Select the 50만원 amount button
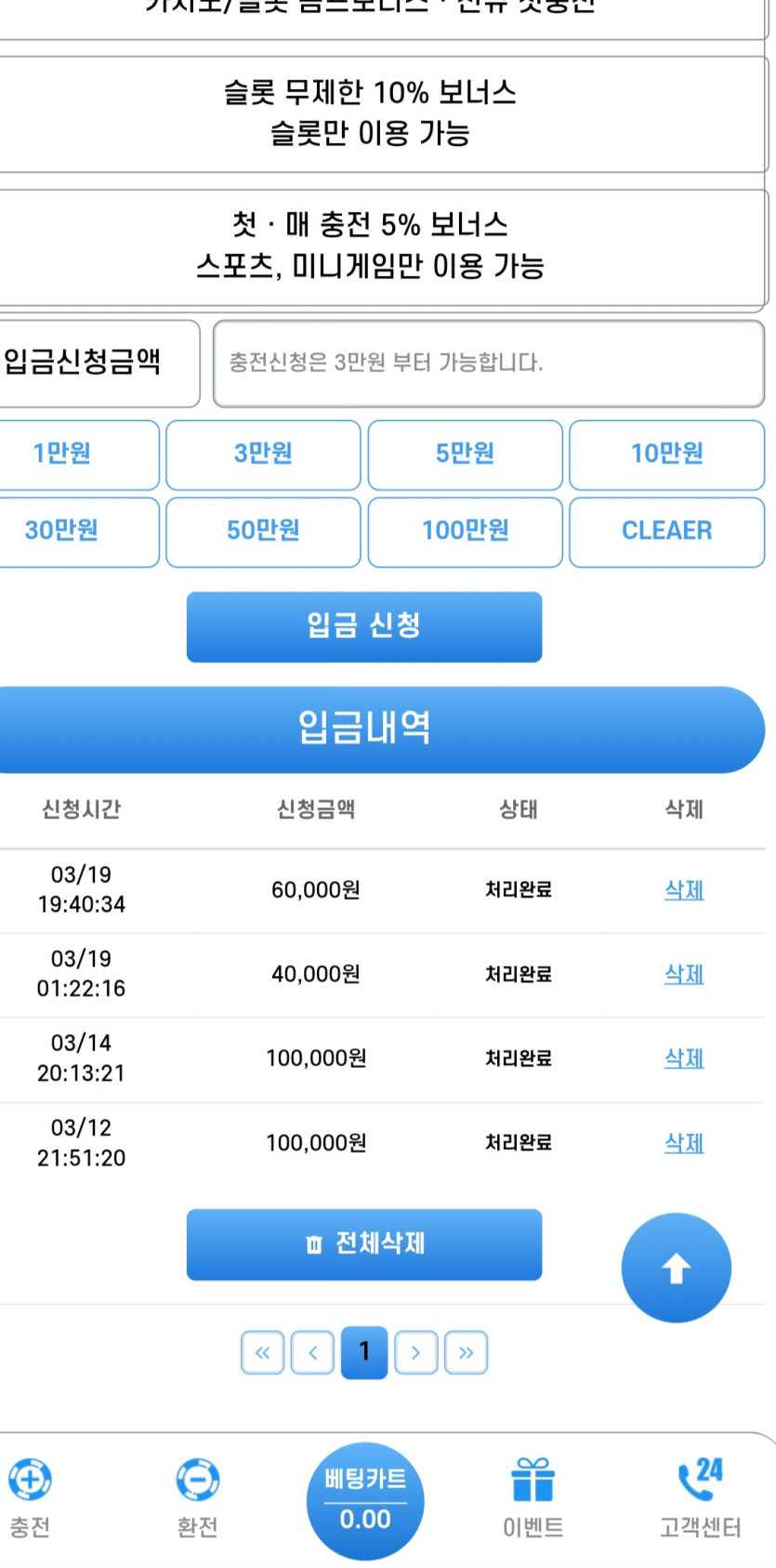 (x=263, y=532)
